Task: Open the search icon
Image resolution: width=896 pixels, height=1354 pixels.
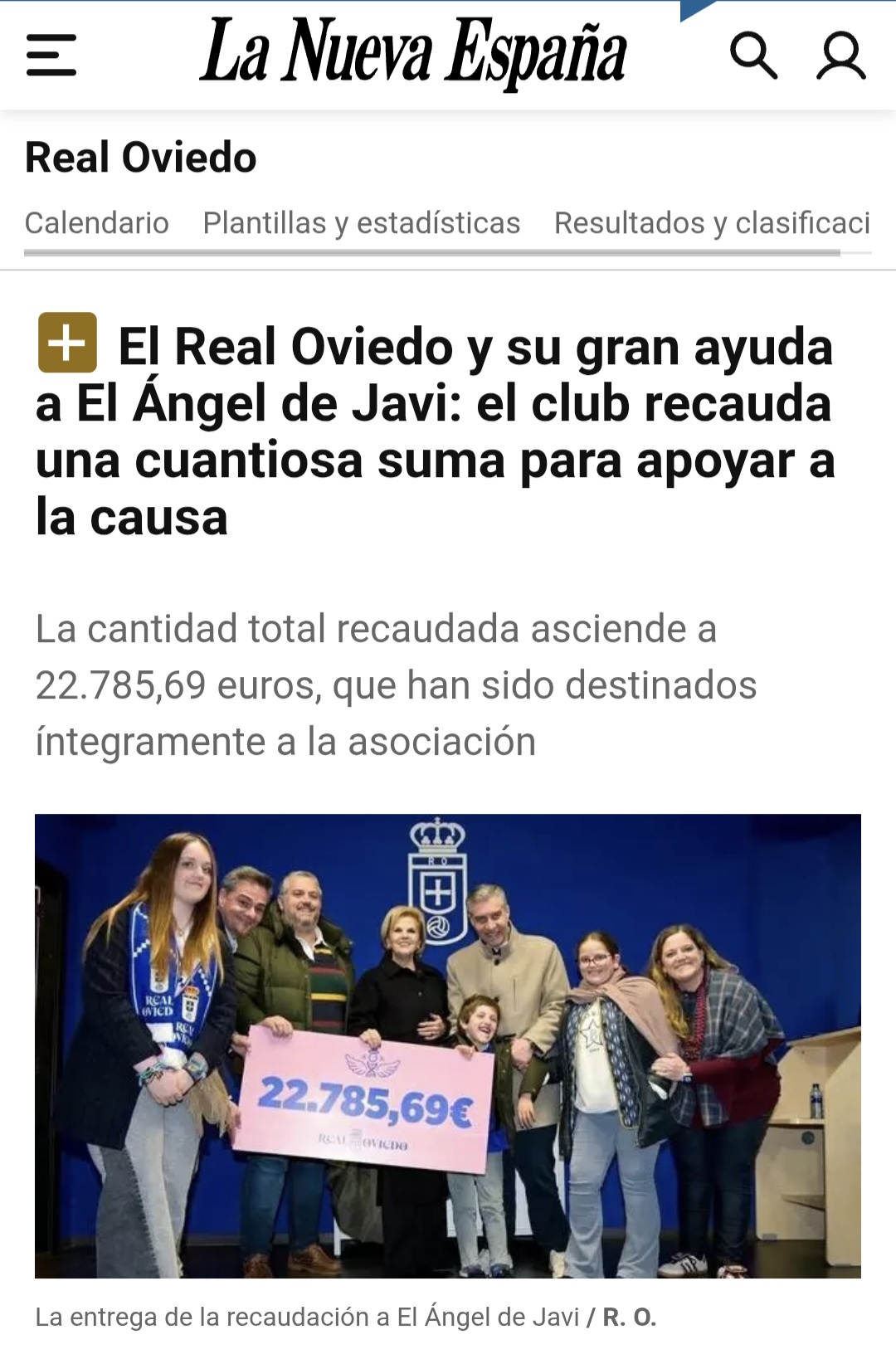Action: 753,56
